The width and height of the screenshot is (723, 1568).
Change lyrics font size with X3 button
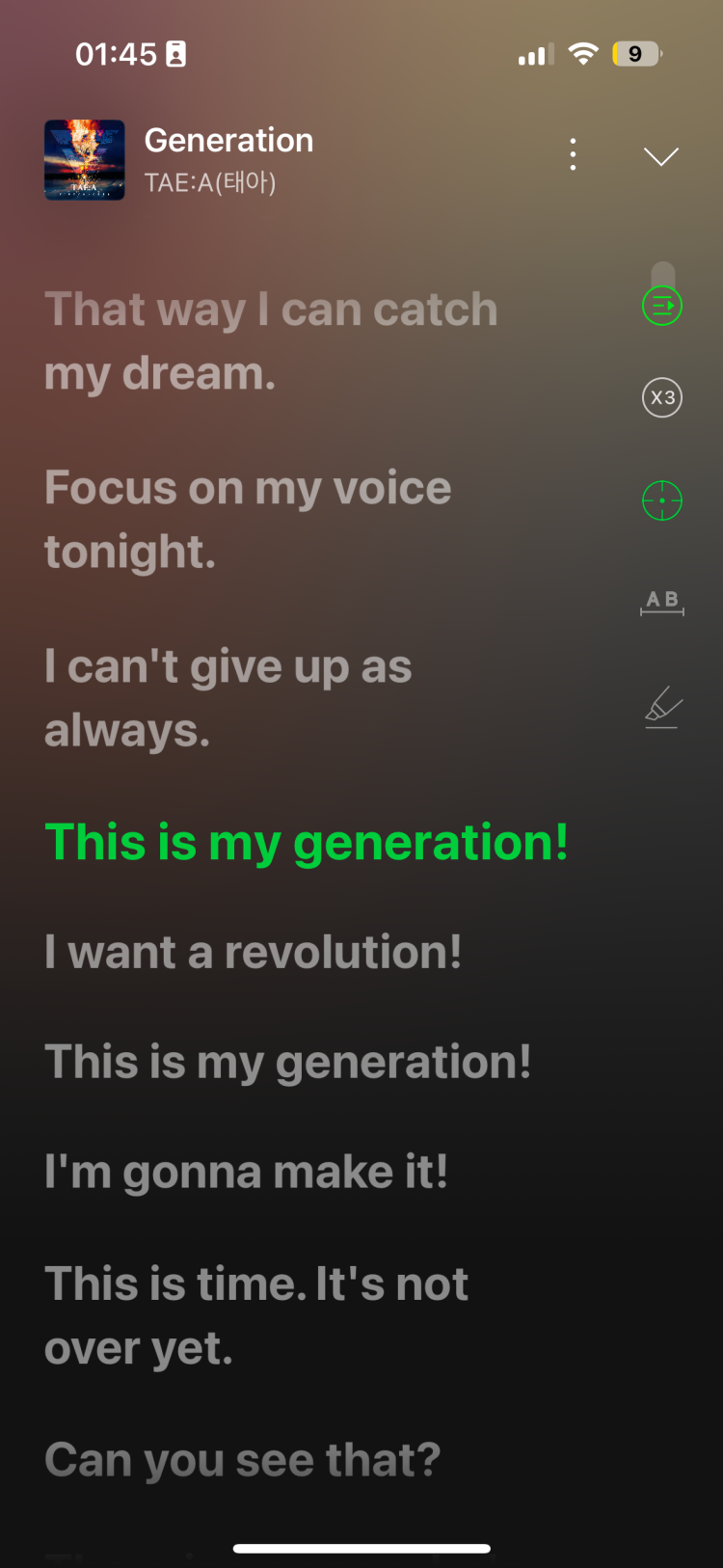point(662,397)
